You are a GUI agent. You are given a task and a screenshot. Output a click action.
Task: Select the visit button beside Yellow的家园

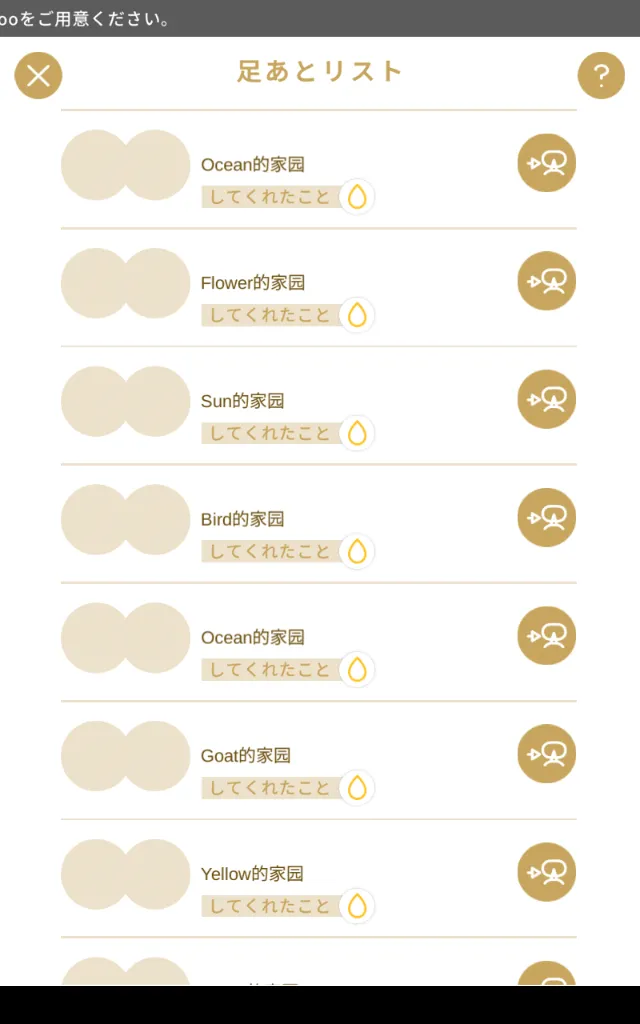click(x=547, y=872)
